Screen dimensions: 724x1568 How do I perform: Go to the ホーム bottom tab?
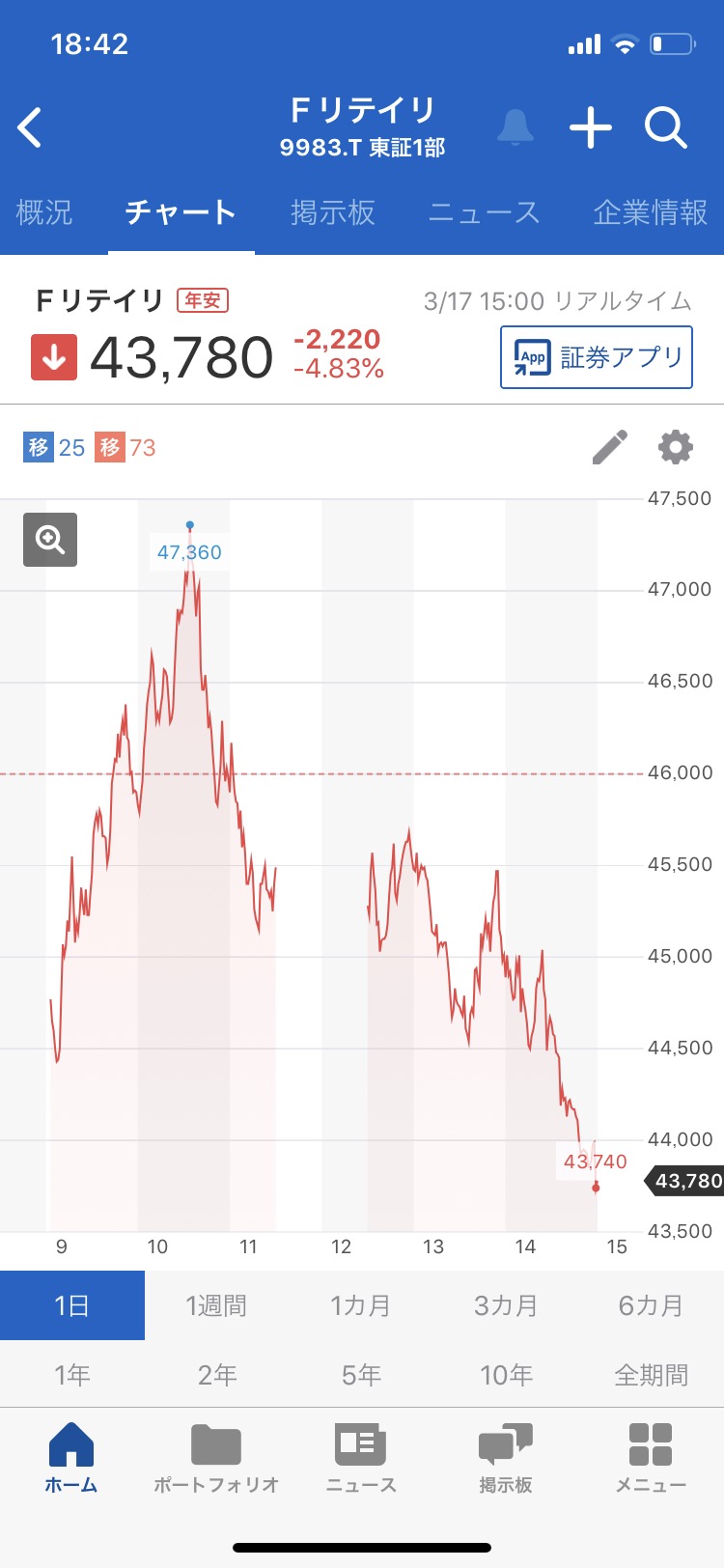pyautogui.click(x=71, y=1458)
